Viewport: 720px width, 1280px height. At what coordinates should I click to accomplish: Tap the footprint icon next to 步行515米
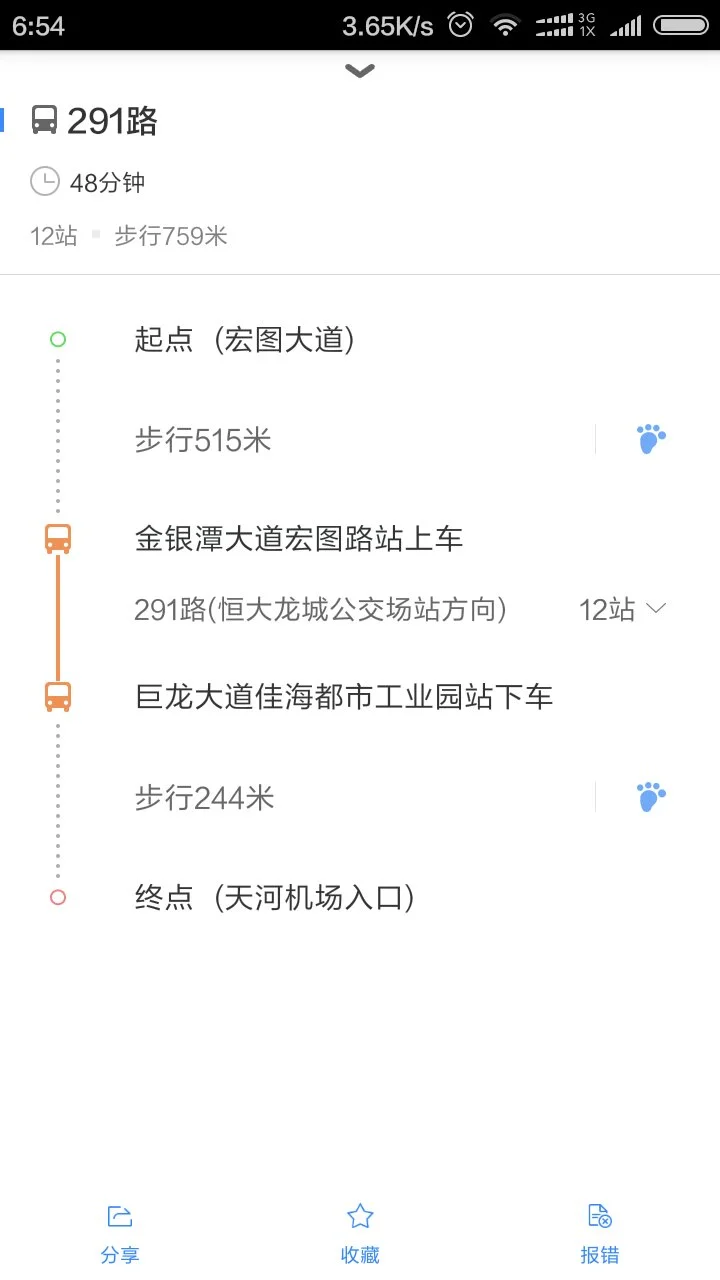pos(651,438)
